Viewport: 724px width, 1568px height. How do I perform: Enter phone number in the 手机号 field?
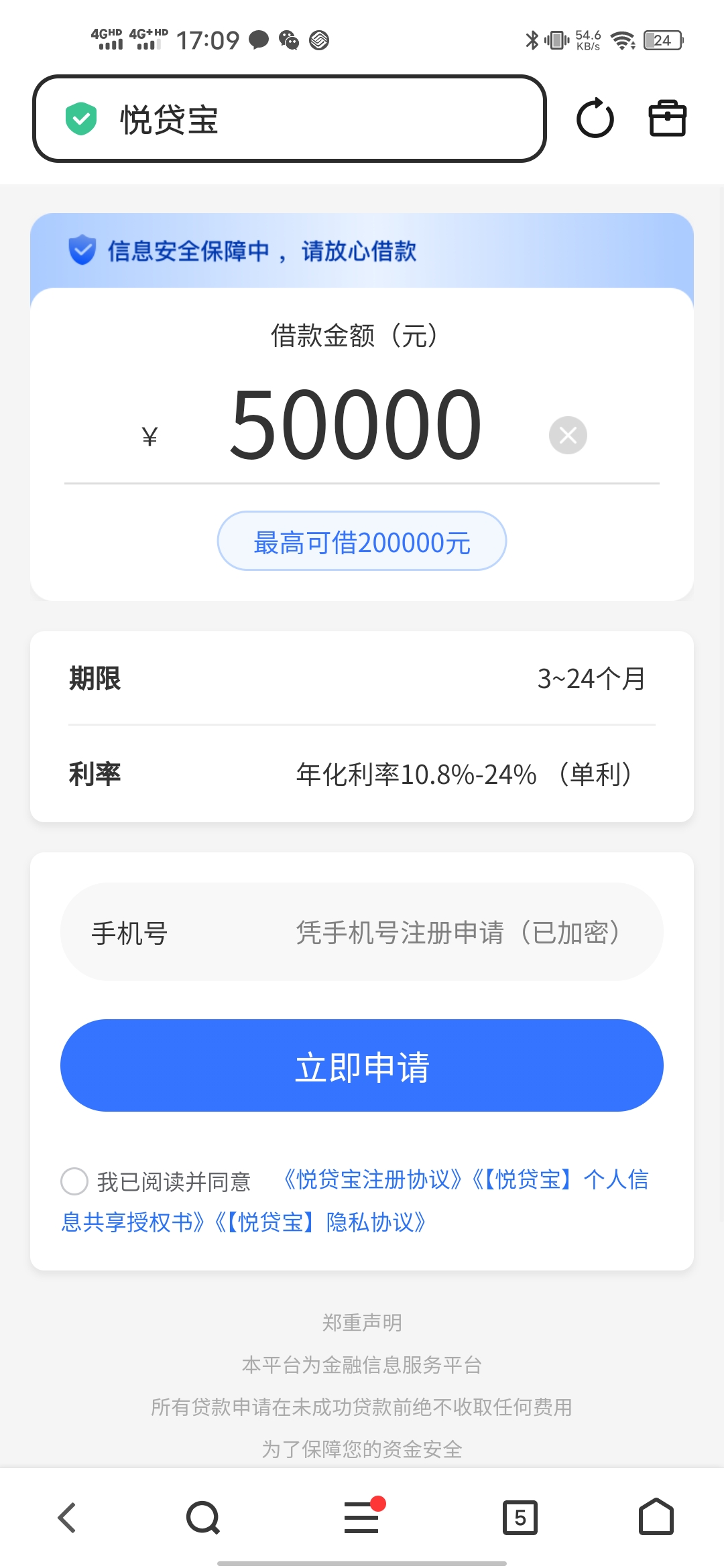click(x=456, y=932)
